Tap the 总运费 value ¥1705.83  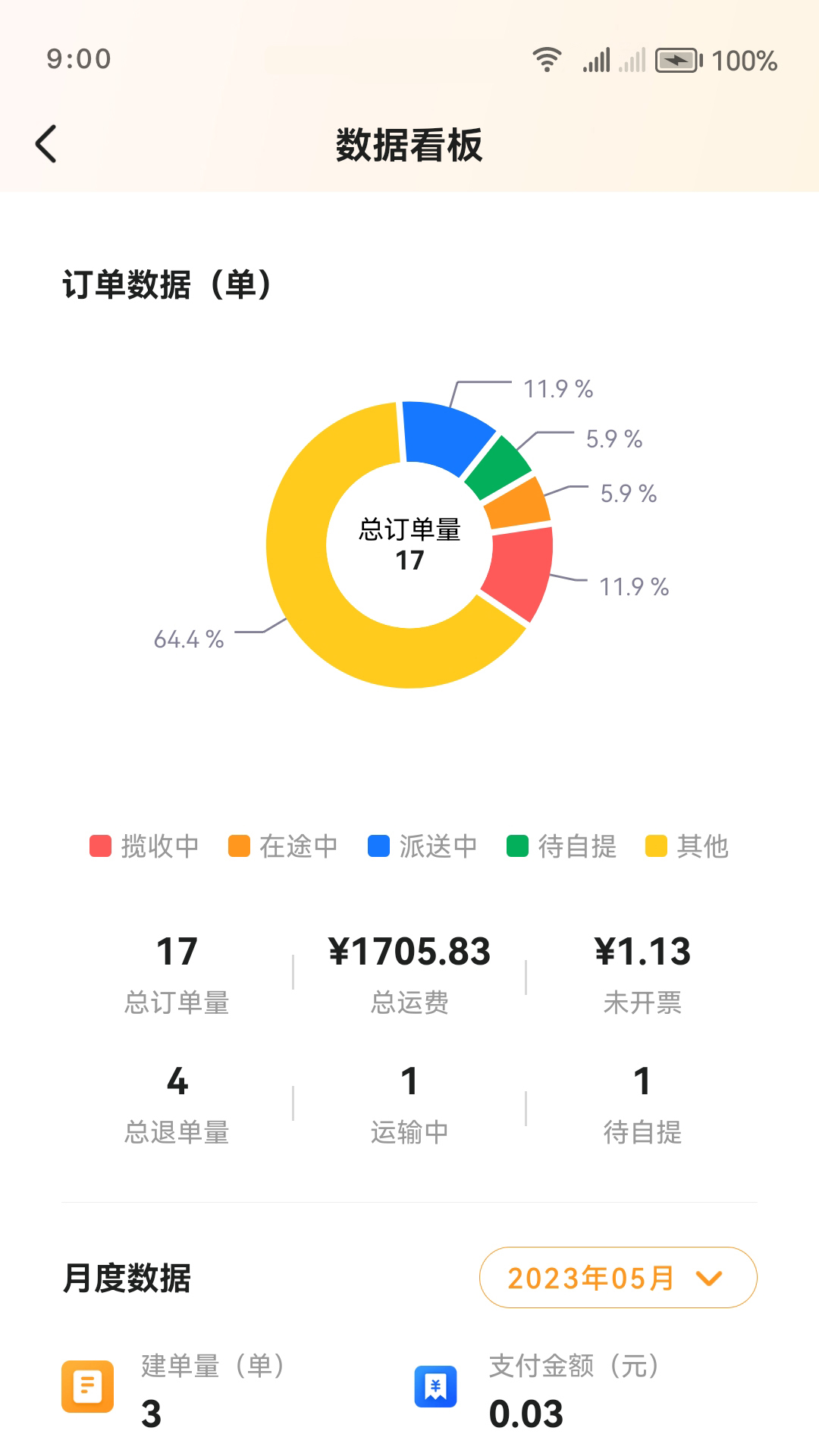[409, 952]
